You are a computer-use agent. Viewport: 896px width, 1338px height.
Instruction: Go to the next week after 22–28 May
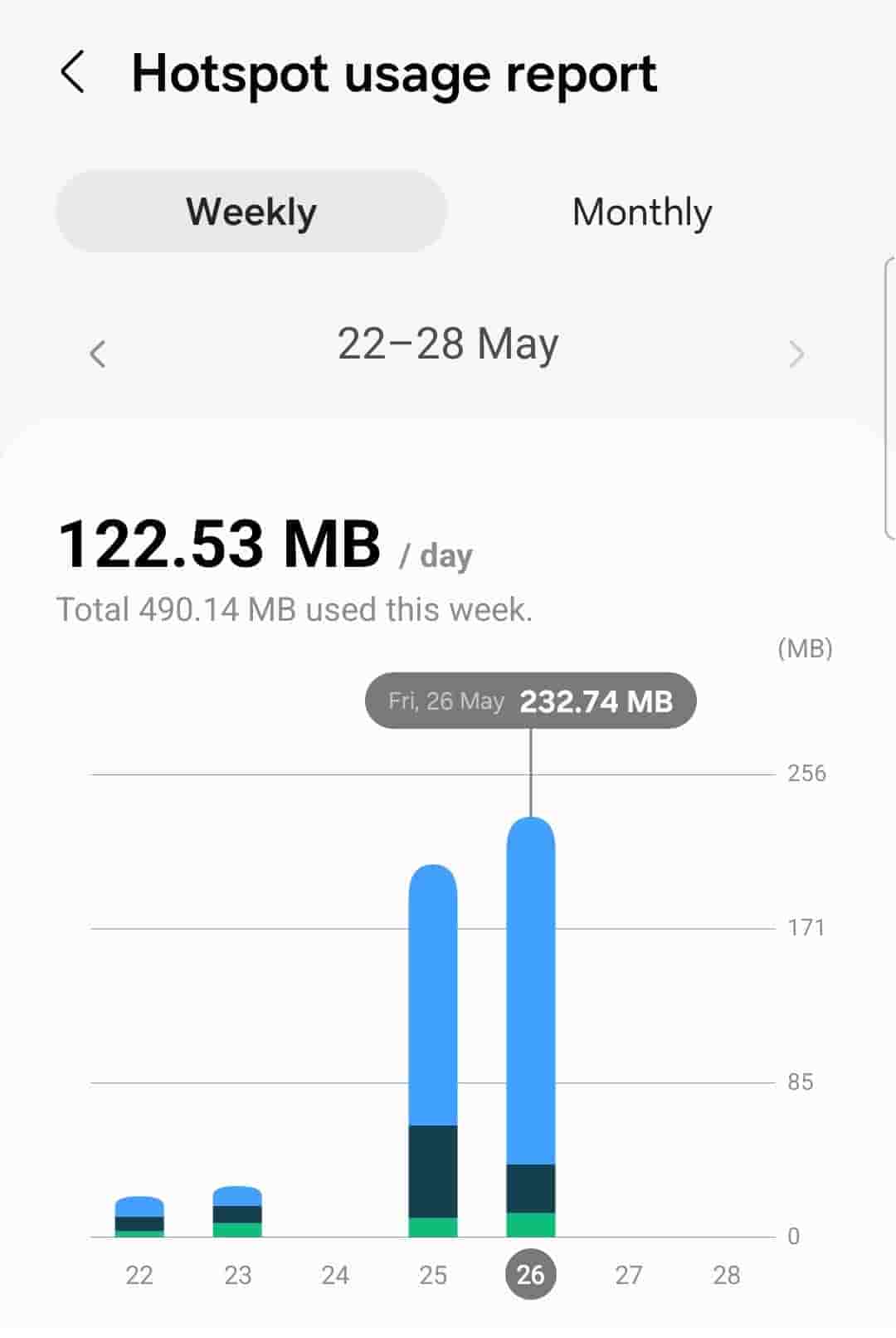coord(796,354)
